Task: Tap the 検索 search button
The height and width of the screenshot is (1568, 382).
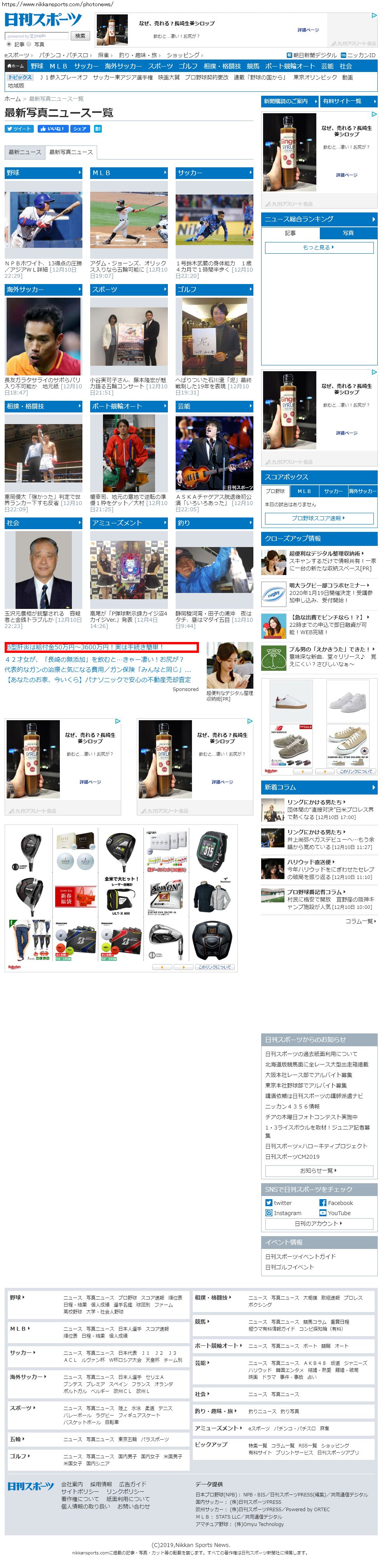Action: 80,36
